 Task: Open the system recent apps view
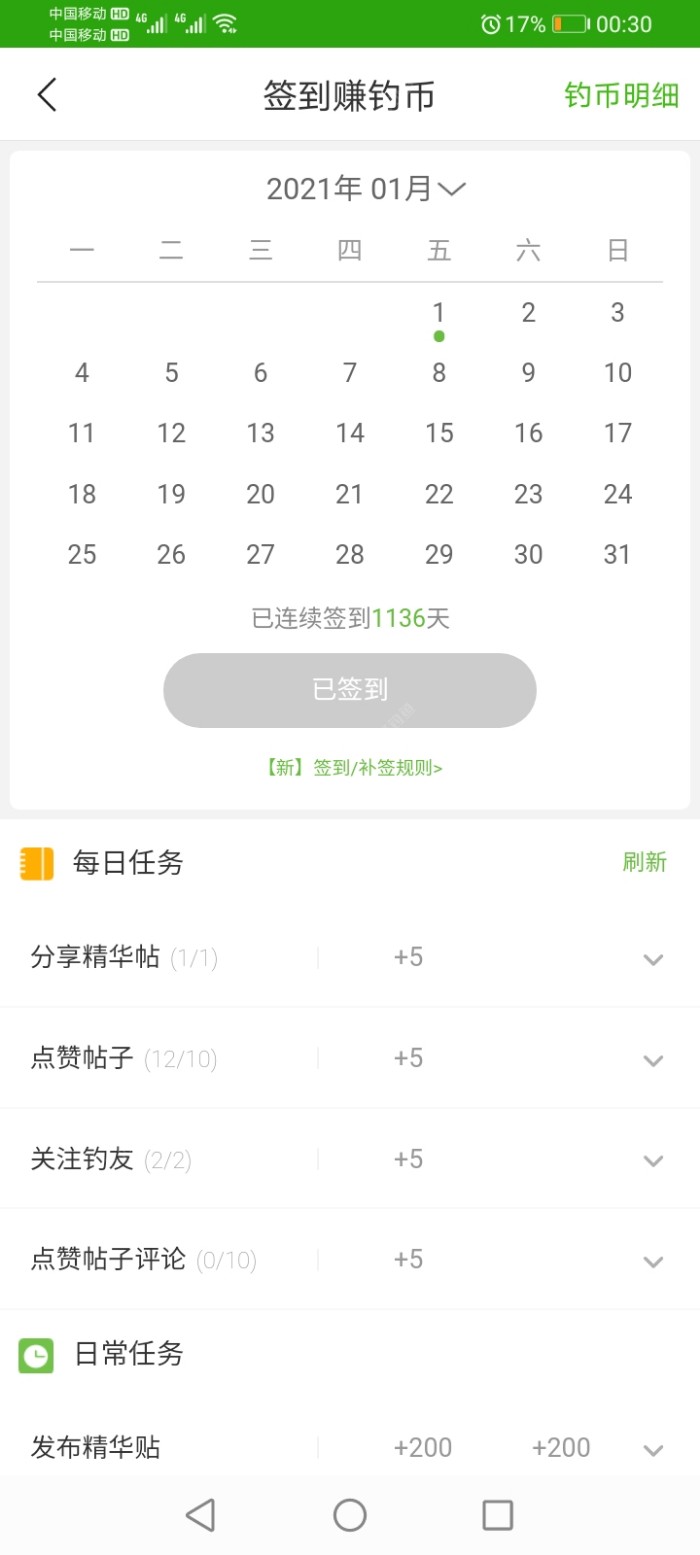point(497,1515)
